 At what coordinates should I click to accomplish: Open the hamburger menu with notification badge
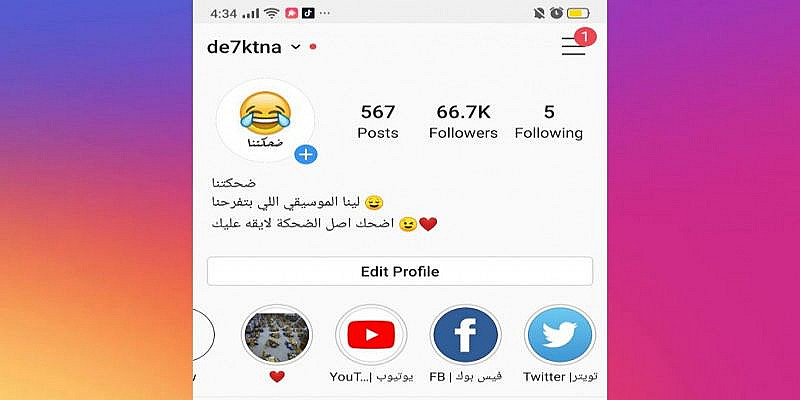point(573,46)
